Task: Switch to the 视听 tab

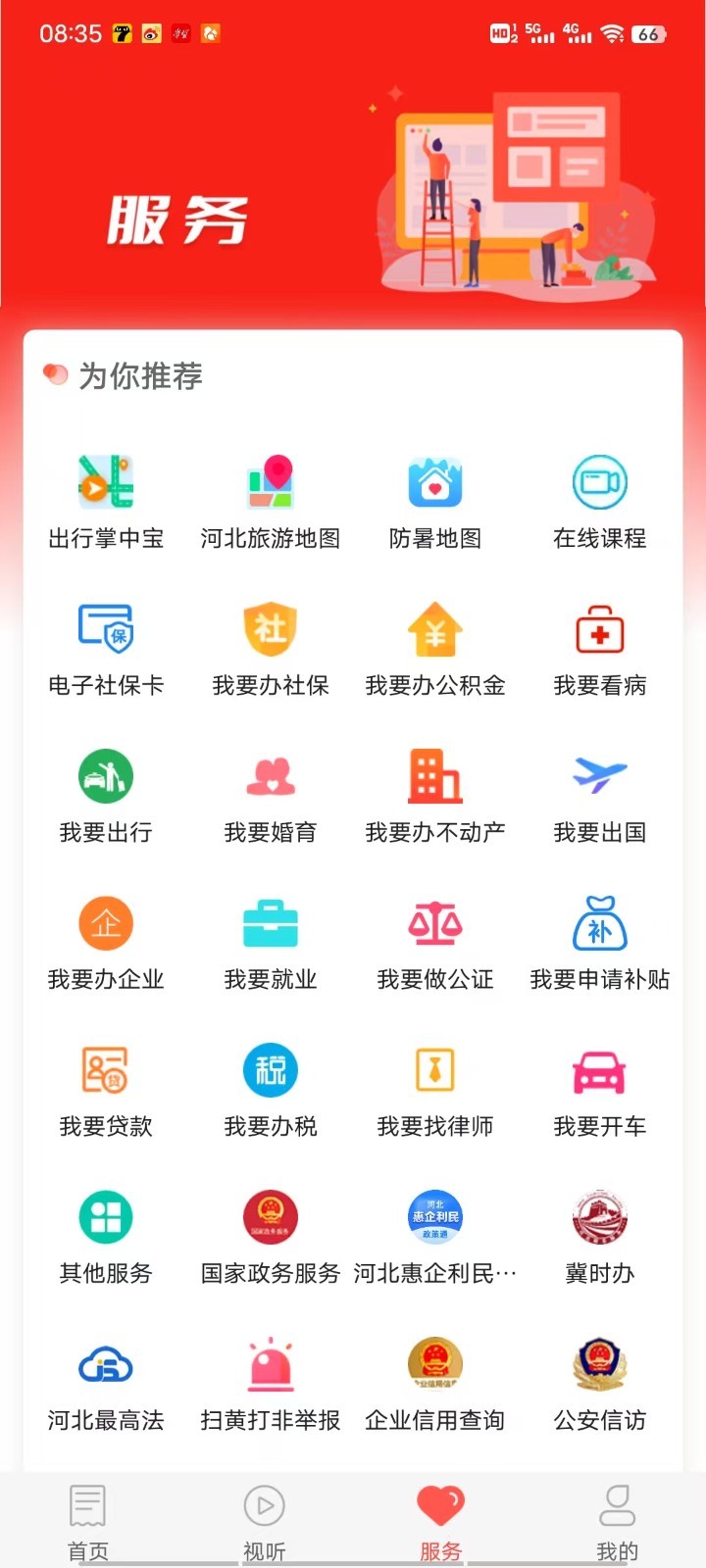Action: 265,1520
